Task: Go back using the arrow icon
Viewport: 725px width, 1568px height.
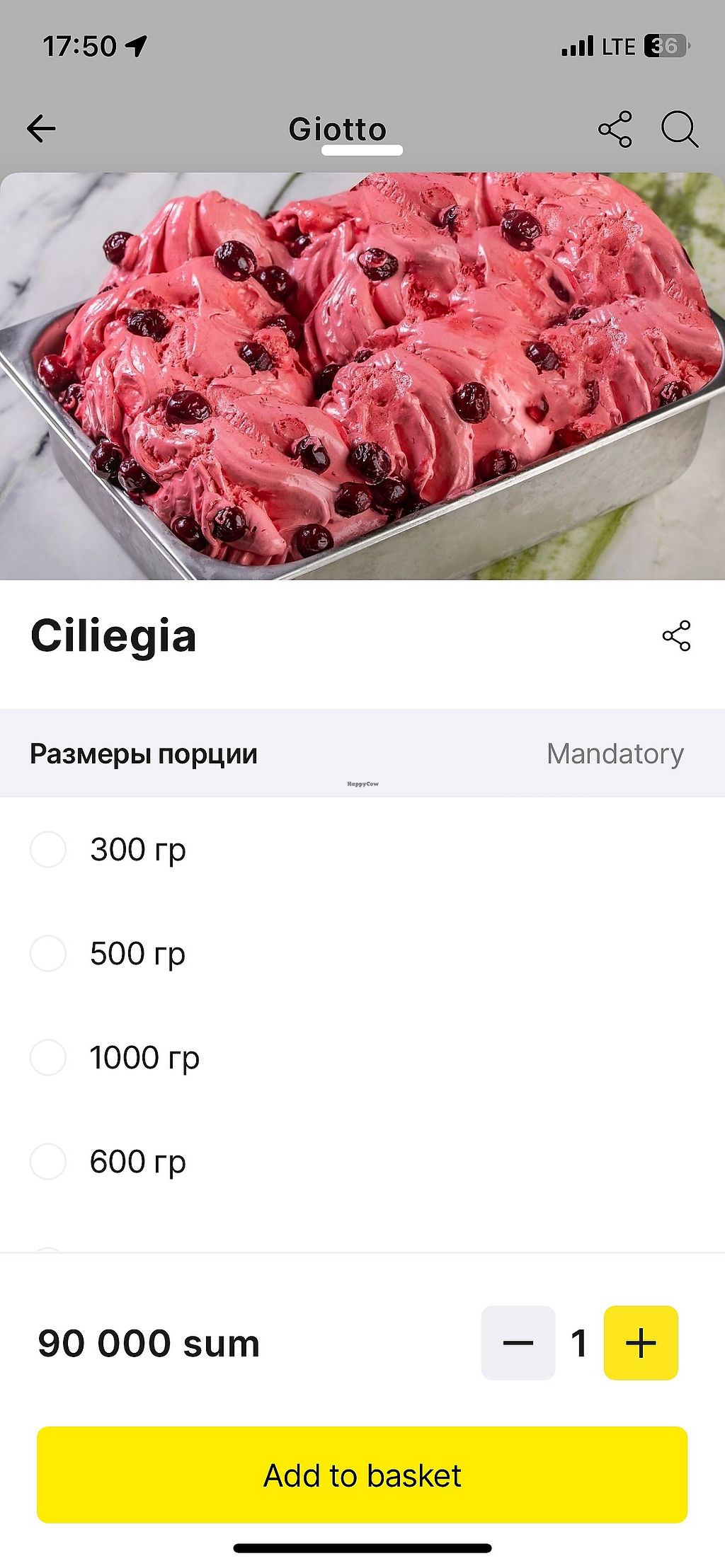Action: pyautogui.click(x=41, y=129)
